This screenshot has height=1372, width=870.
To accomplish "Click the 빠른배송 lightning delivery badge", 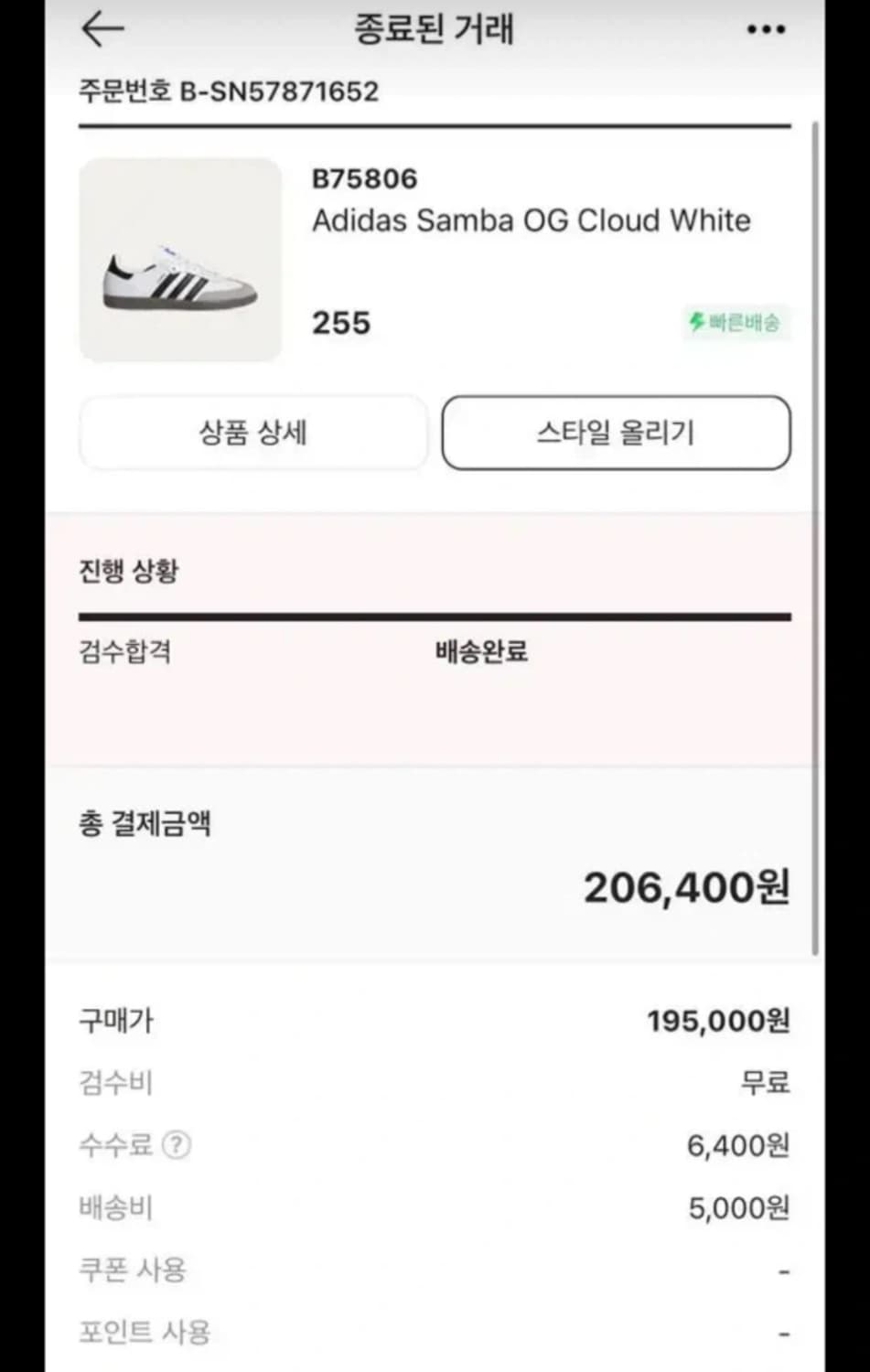I will click(736, 322).
